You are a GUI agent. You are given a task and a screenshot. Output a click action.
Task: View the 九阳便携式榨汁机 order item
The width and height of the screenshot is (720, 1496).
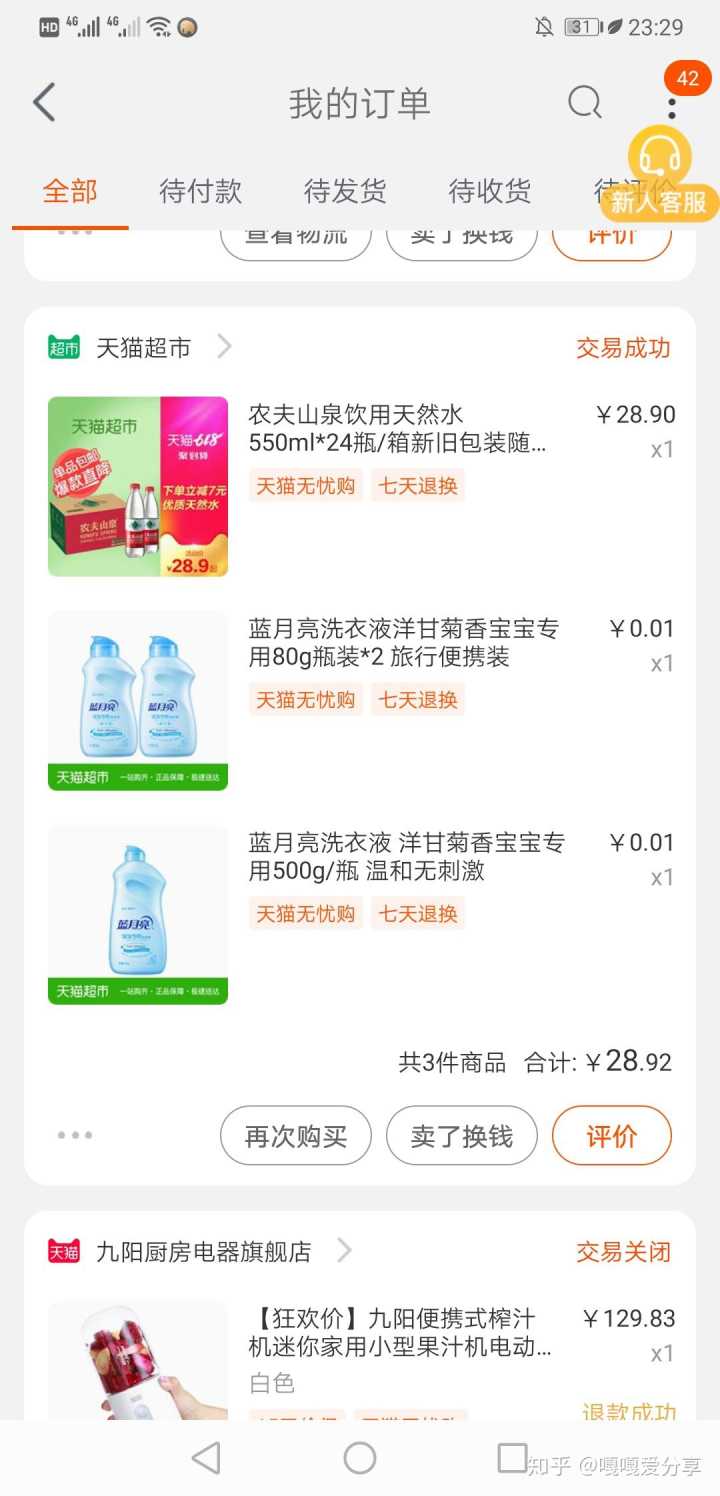[400, 1332]
